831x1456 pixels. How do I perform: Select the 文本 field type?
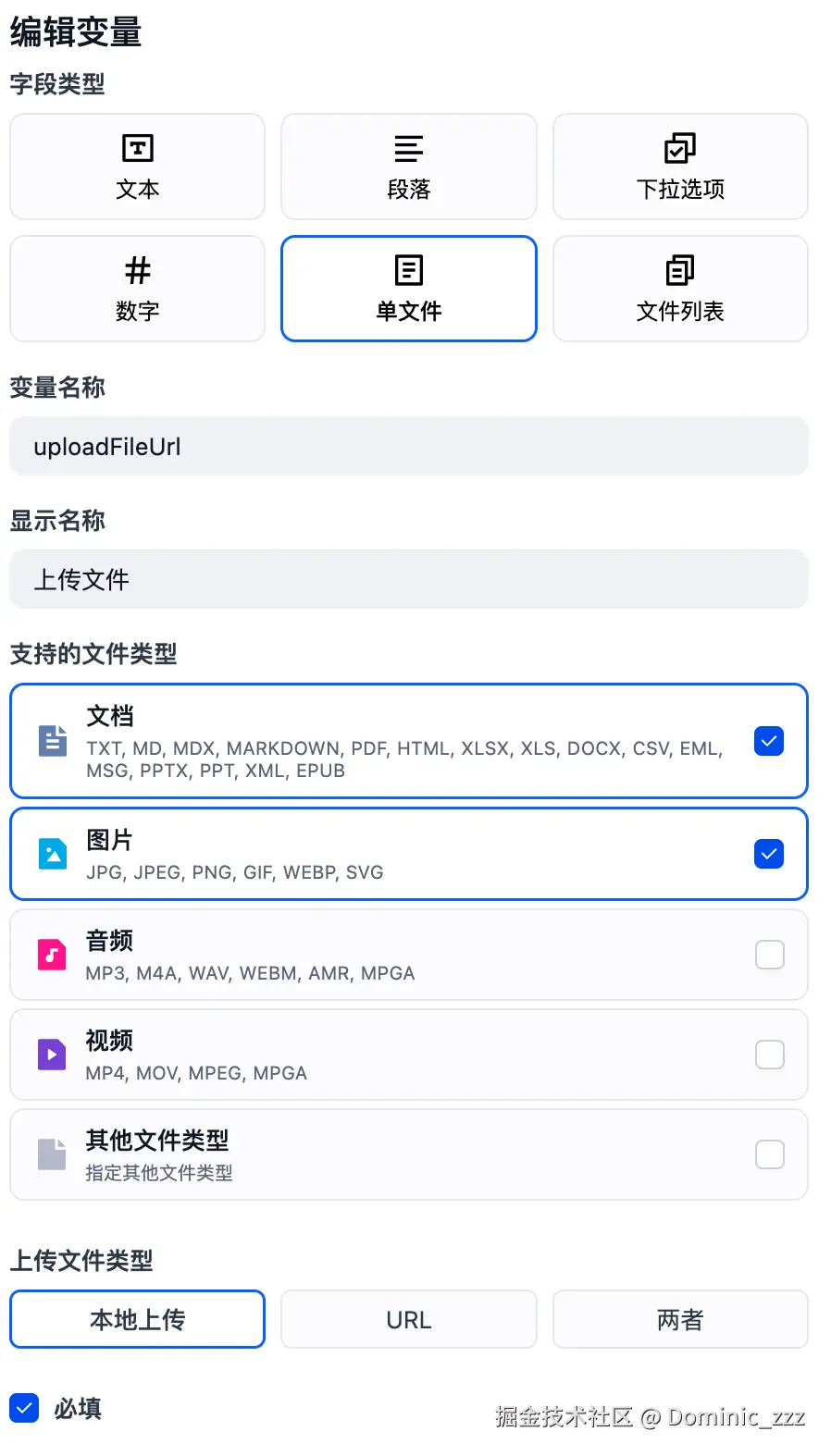[x=137, y=167]
